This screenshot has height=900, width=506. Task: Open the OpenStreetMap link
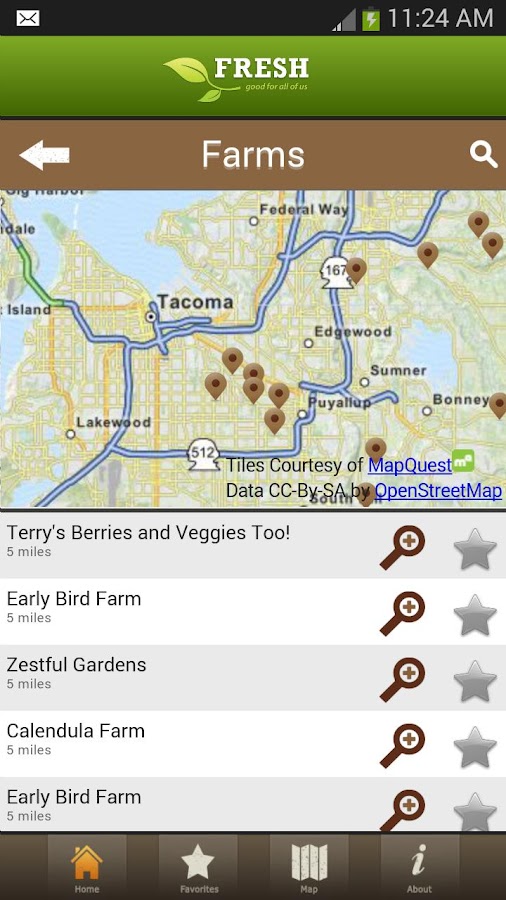coord(438,491)
